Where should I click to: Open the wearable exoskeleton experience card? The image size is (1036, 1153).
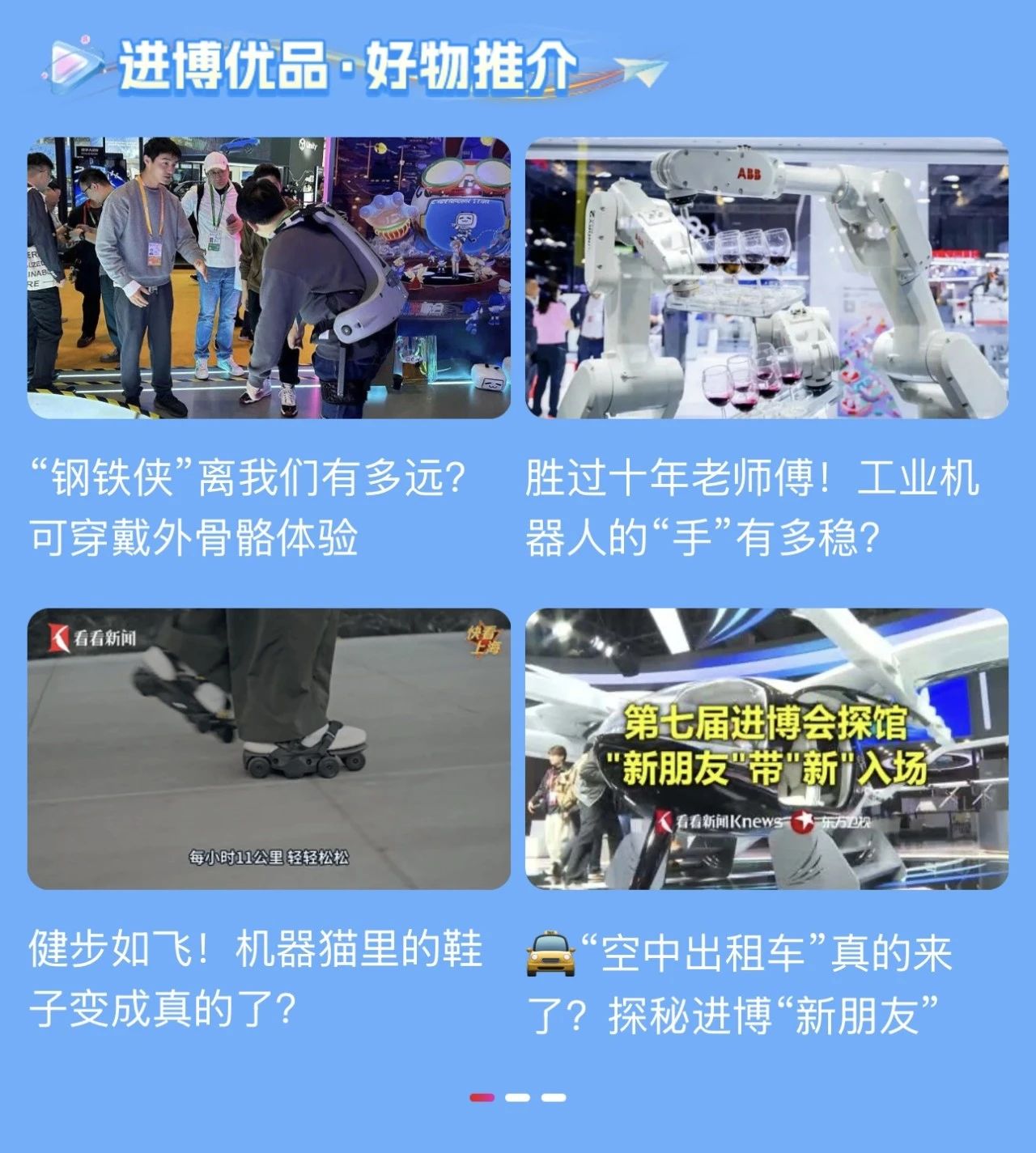(x=269, y=278)
